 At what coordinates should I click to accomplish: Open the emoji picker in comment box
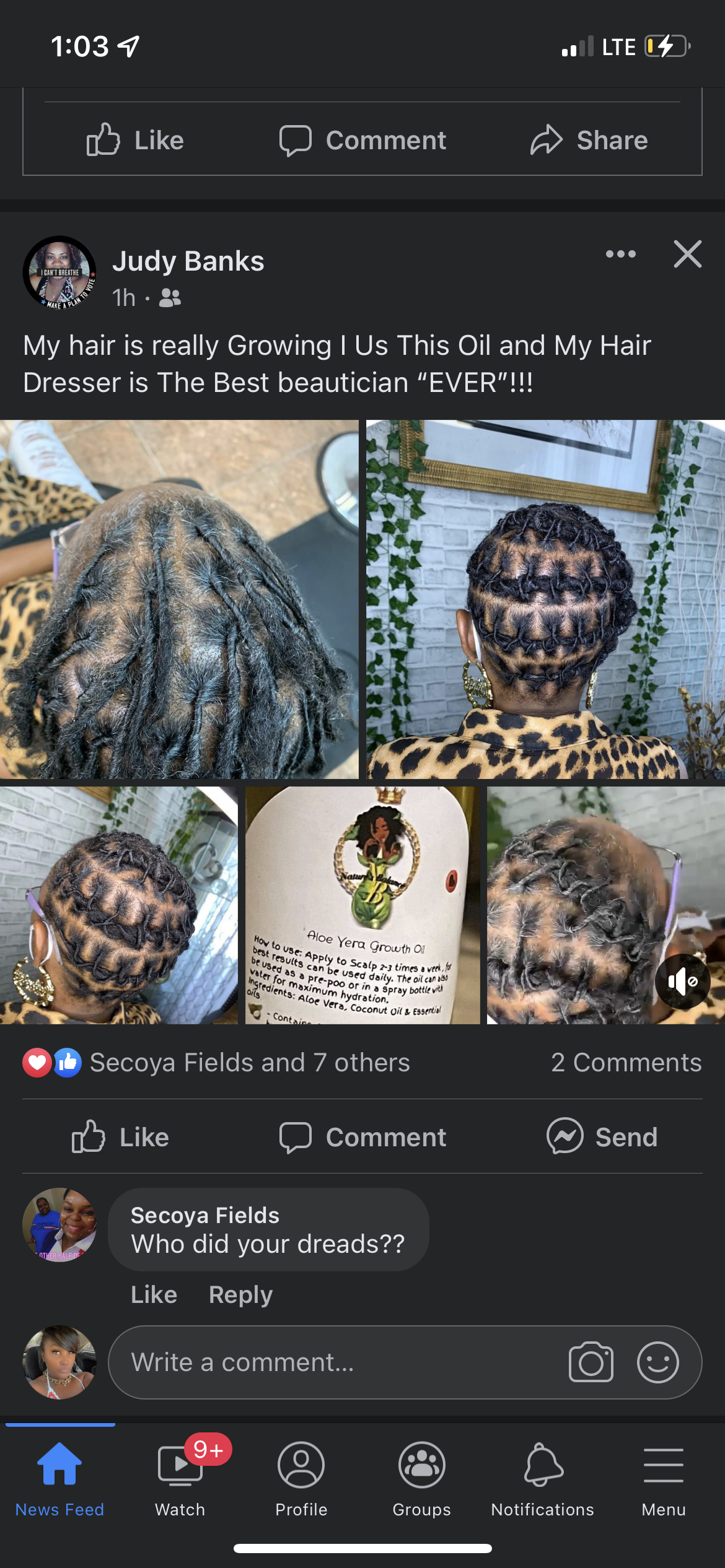pos(657,1362)
